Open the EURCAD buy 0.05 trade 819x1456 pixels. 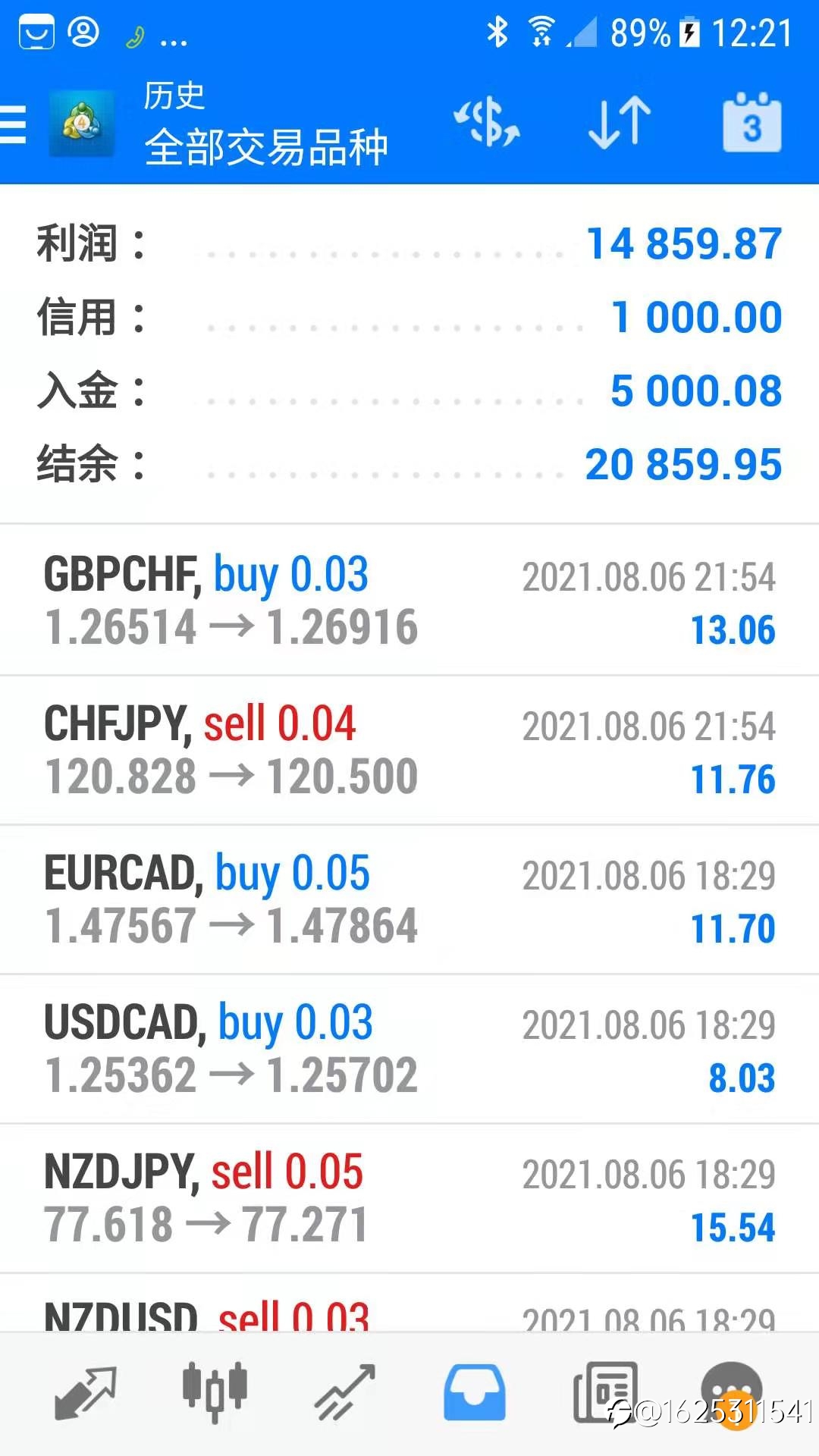[409, 899]
